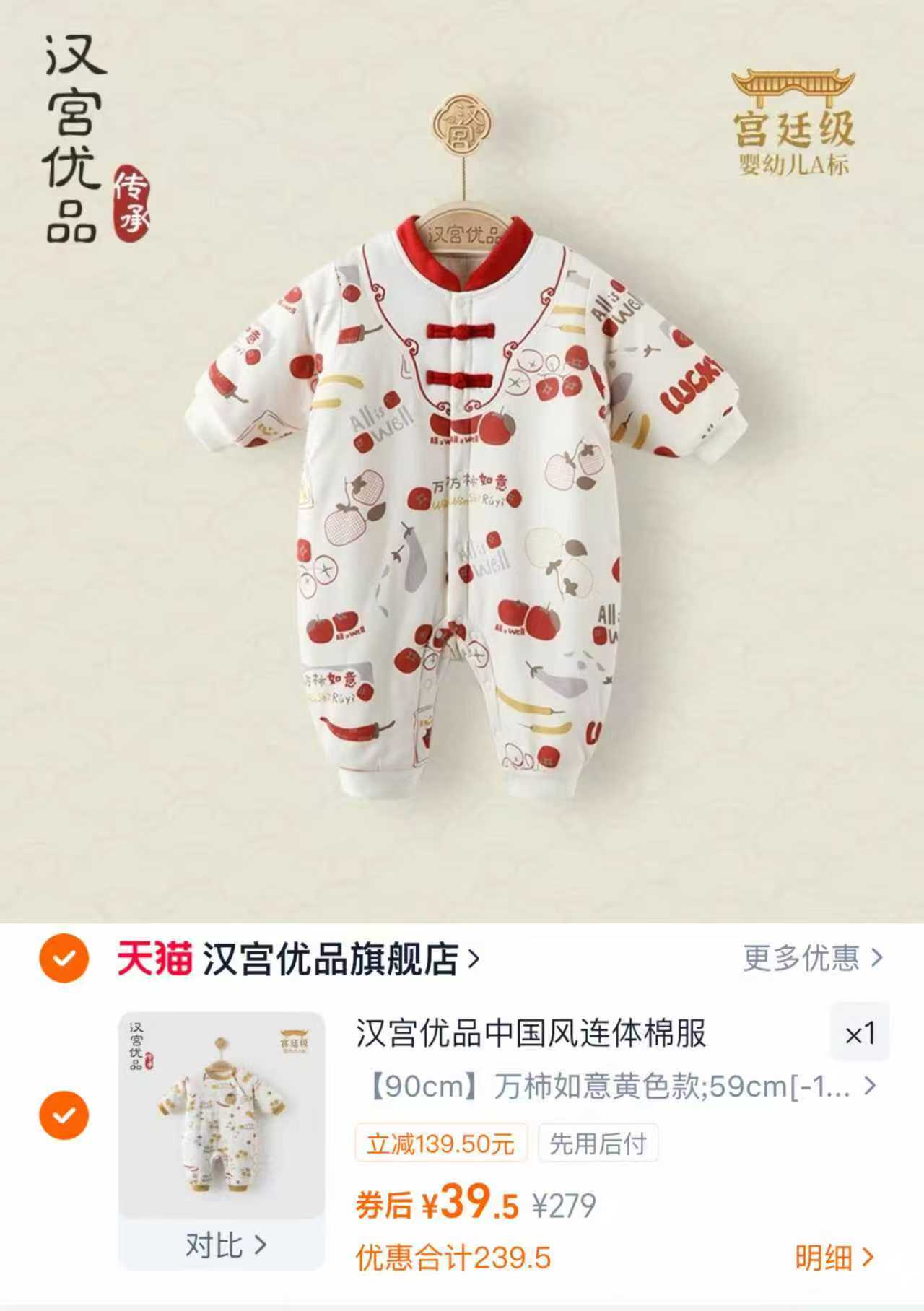Click the ×1 quantity indicator
This screenshot has height=1311, width=924.
pyautogui.click(x=859, y=1035)
